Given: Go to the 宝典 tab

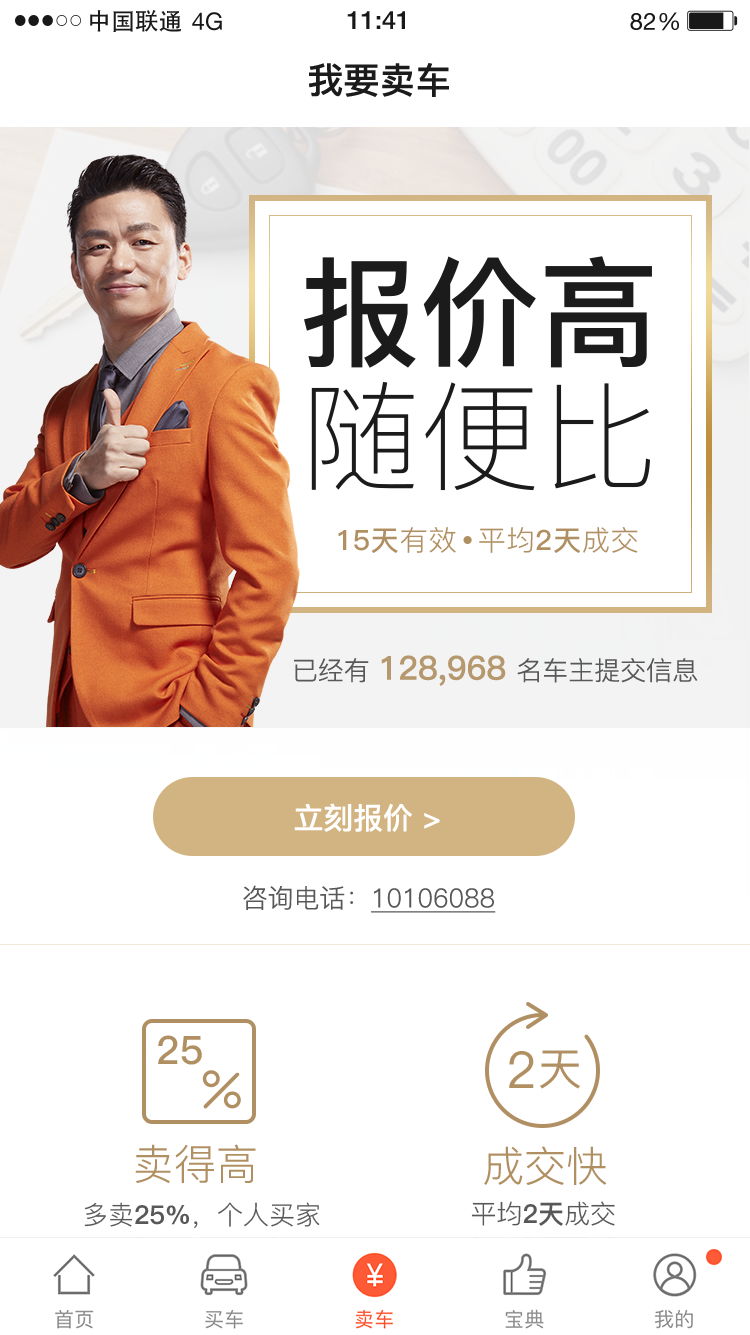Looking at the screenshot, I should click(524, 1291).
